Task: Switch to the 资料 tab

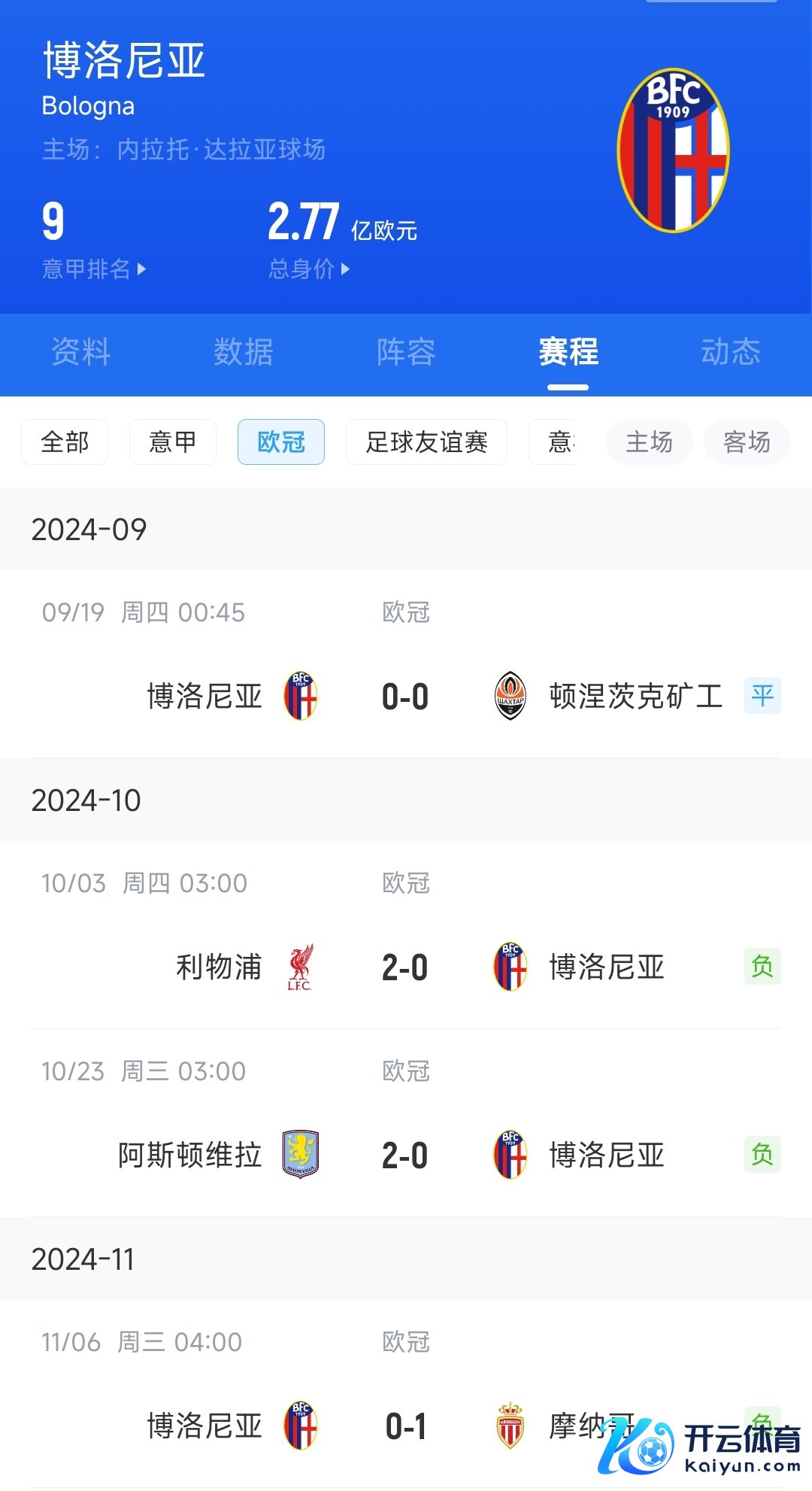Action: tap(81, 352)
